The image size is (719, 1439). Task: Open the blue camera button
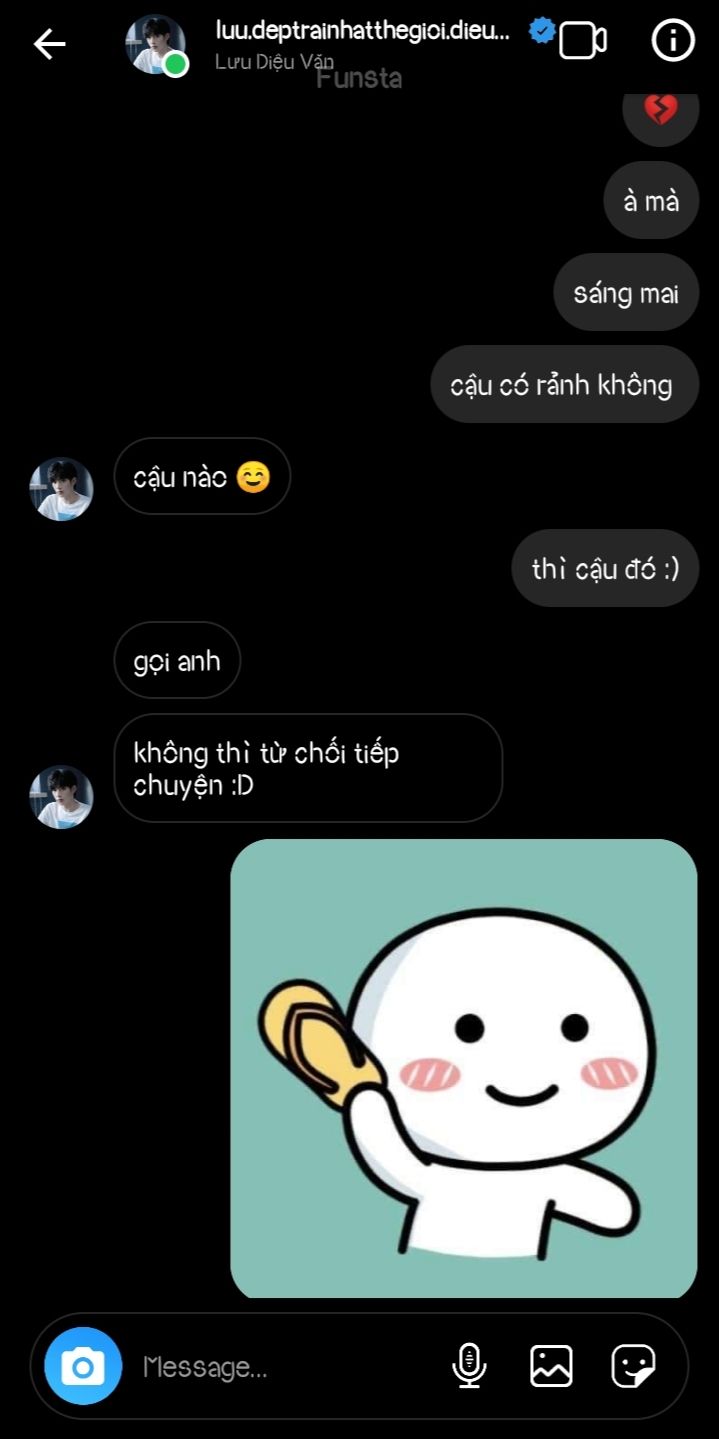click(x=83, y=1366)
